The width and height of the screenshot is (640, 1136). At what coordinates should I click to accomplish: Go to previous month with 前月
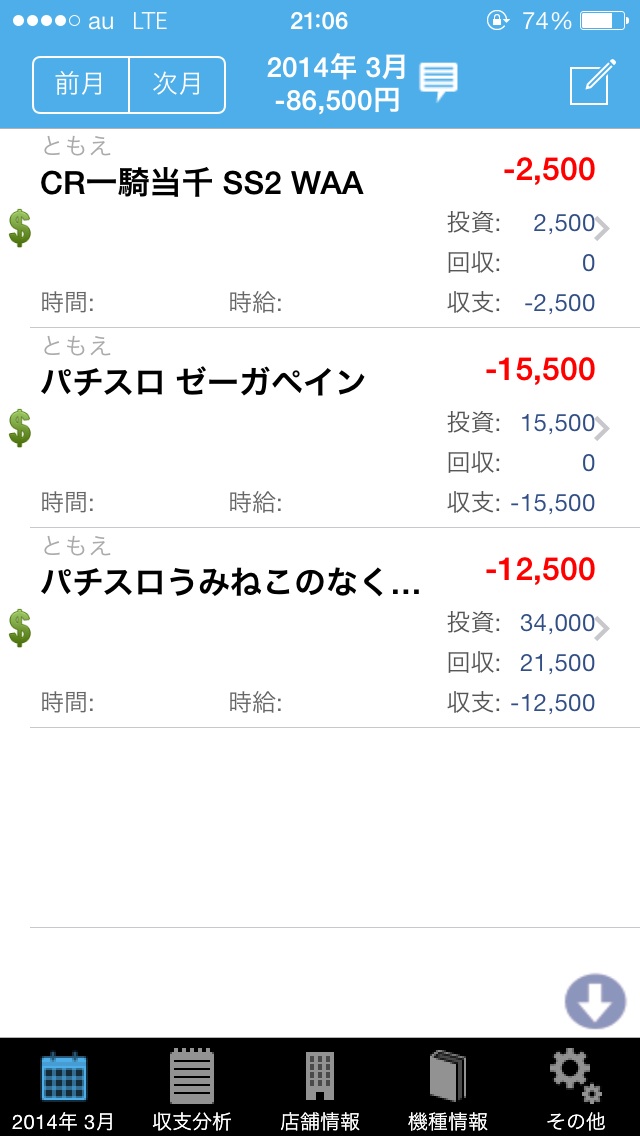[x=81, y=84]
